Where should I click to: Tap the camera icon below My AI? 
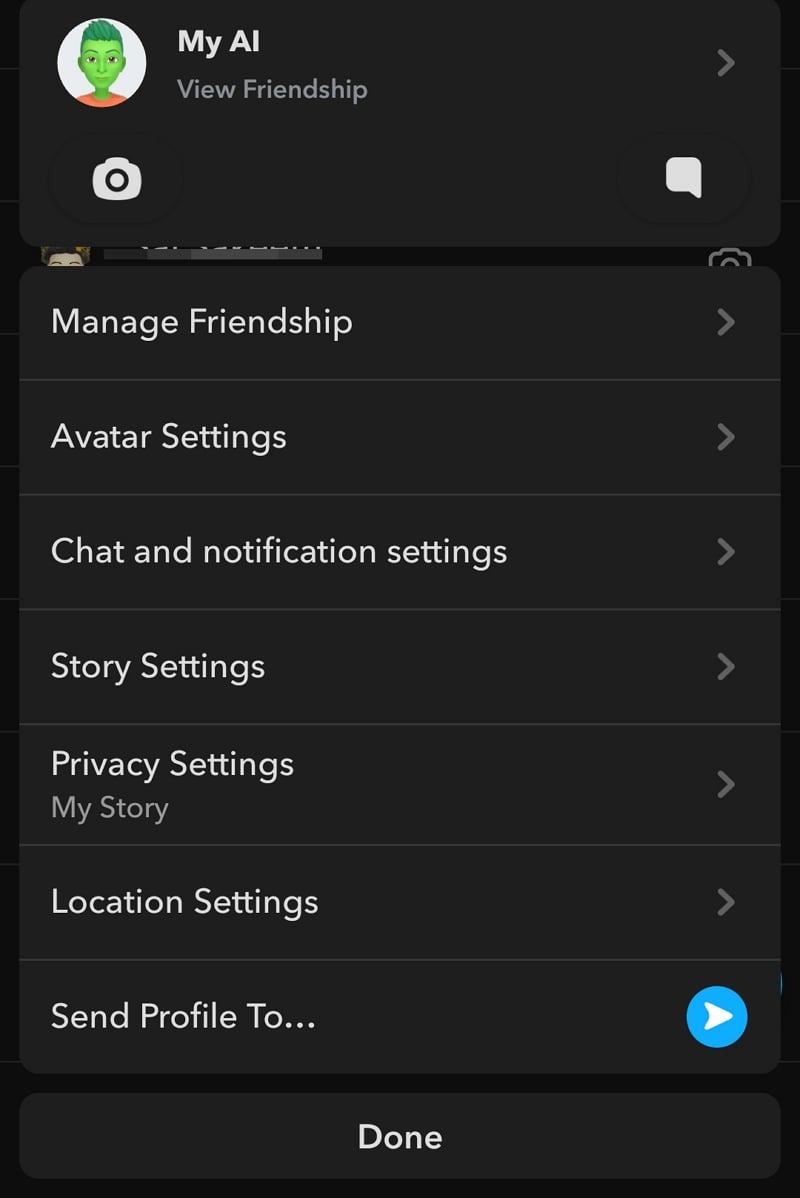[115, 179]
